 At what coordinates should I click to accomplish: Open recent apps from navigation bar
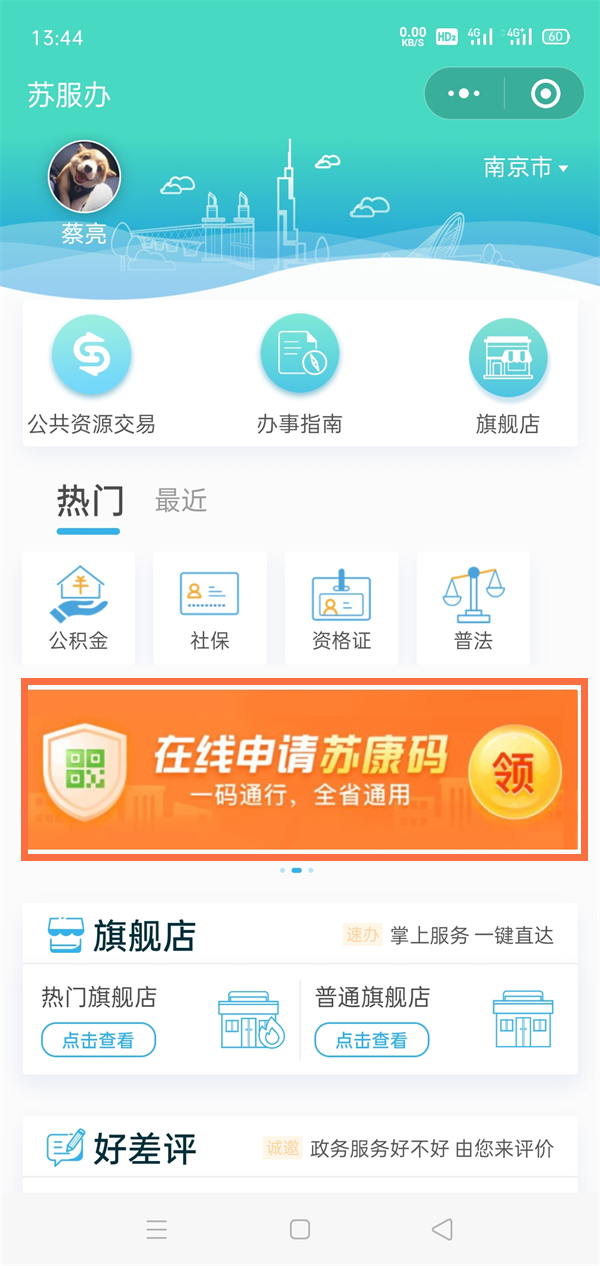(156, 1229)
